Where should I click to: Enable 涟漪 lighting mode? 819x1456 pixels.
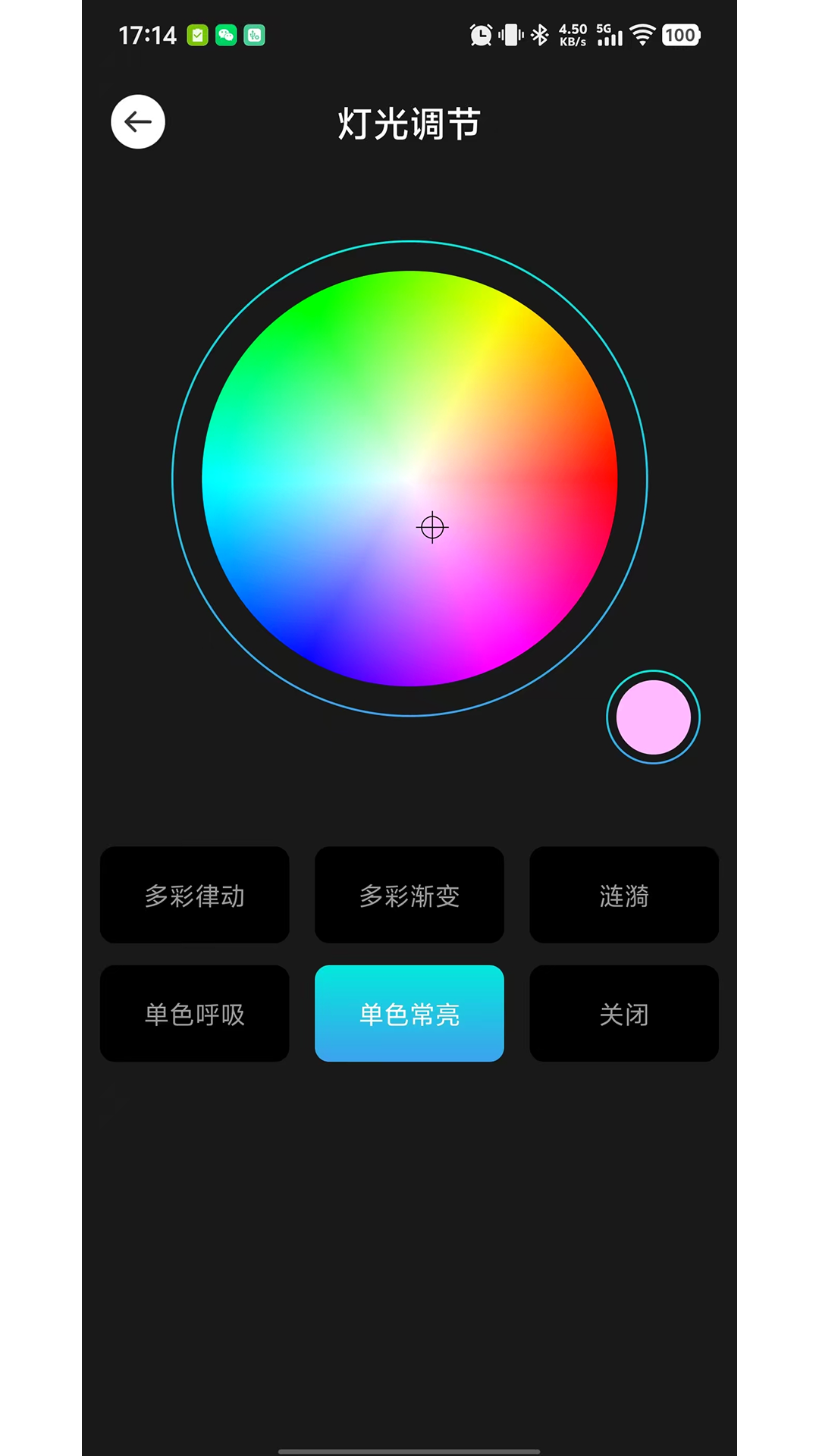623,896
